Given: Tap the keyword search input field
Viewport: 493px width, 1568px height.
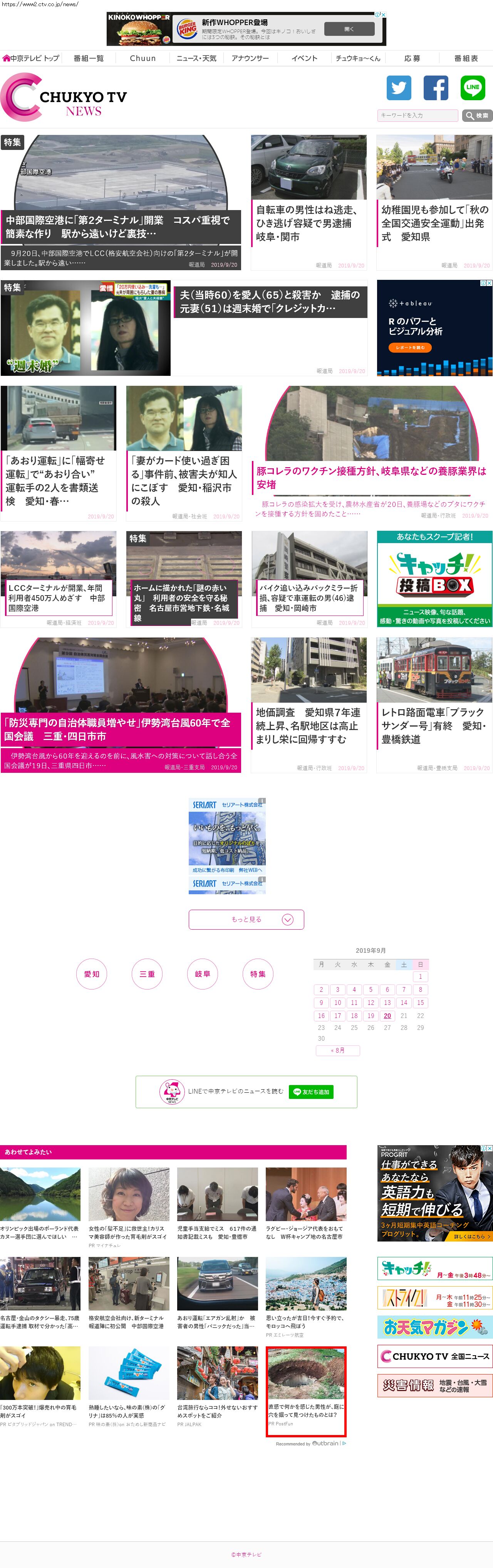Looking at the screenshot, I should pyautogui.click(x=418, y=115).
